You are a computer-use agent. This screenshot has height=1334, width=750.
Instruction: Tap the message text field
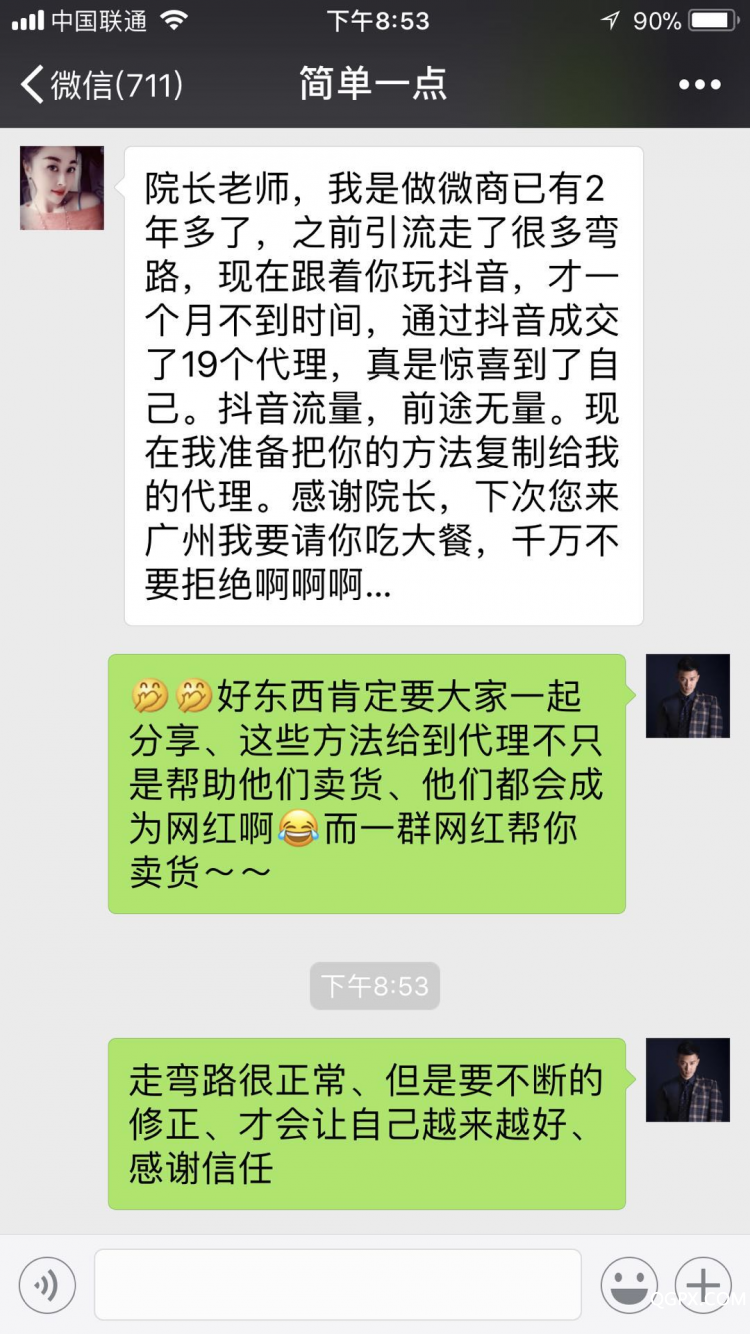(x=338, y=1285)
